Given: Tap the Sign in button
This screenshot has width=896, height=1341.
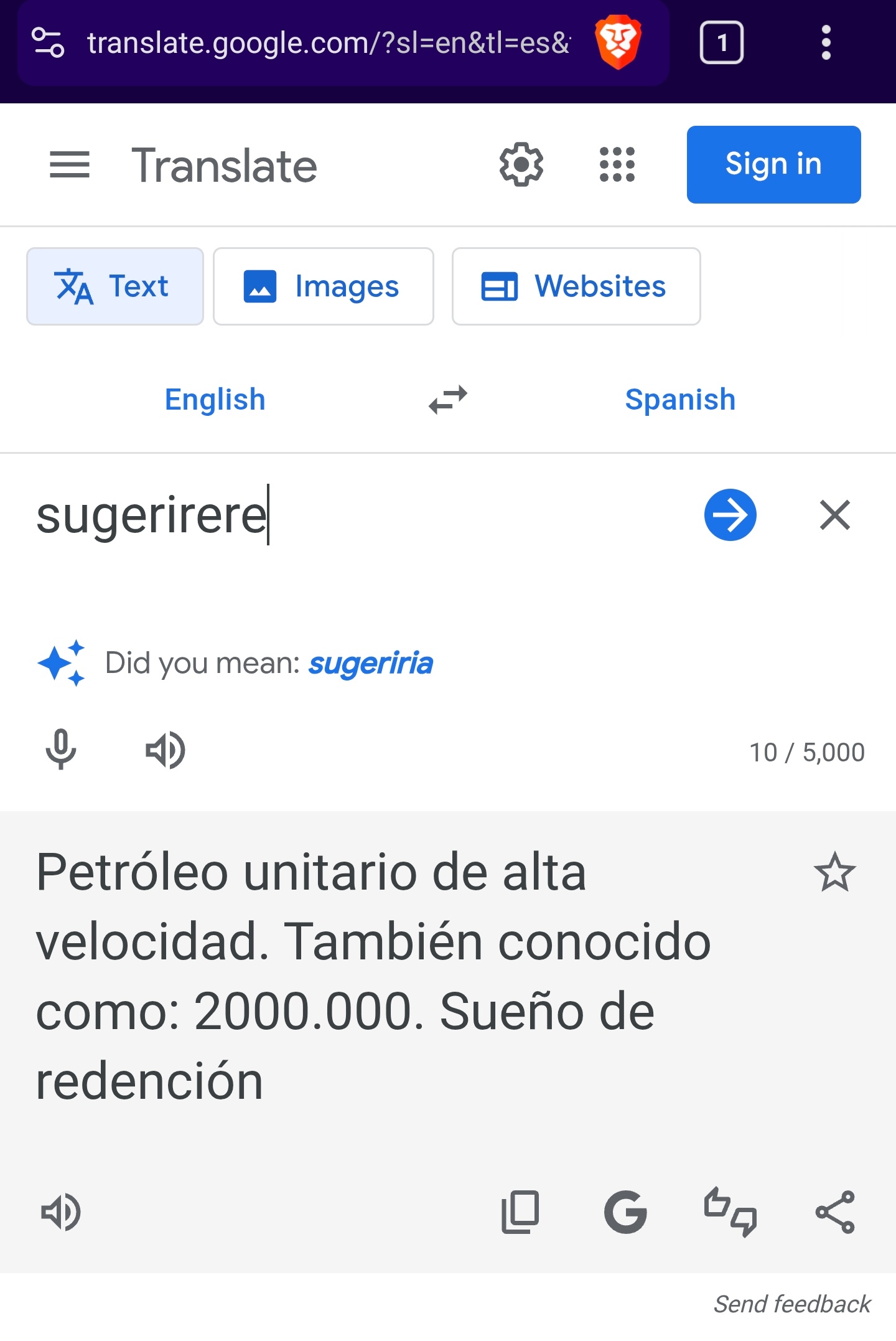Looking at the screenshot, I should 773,164.
